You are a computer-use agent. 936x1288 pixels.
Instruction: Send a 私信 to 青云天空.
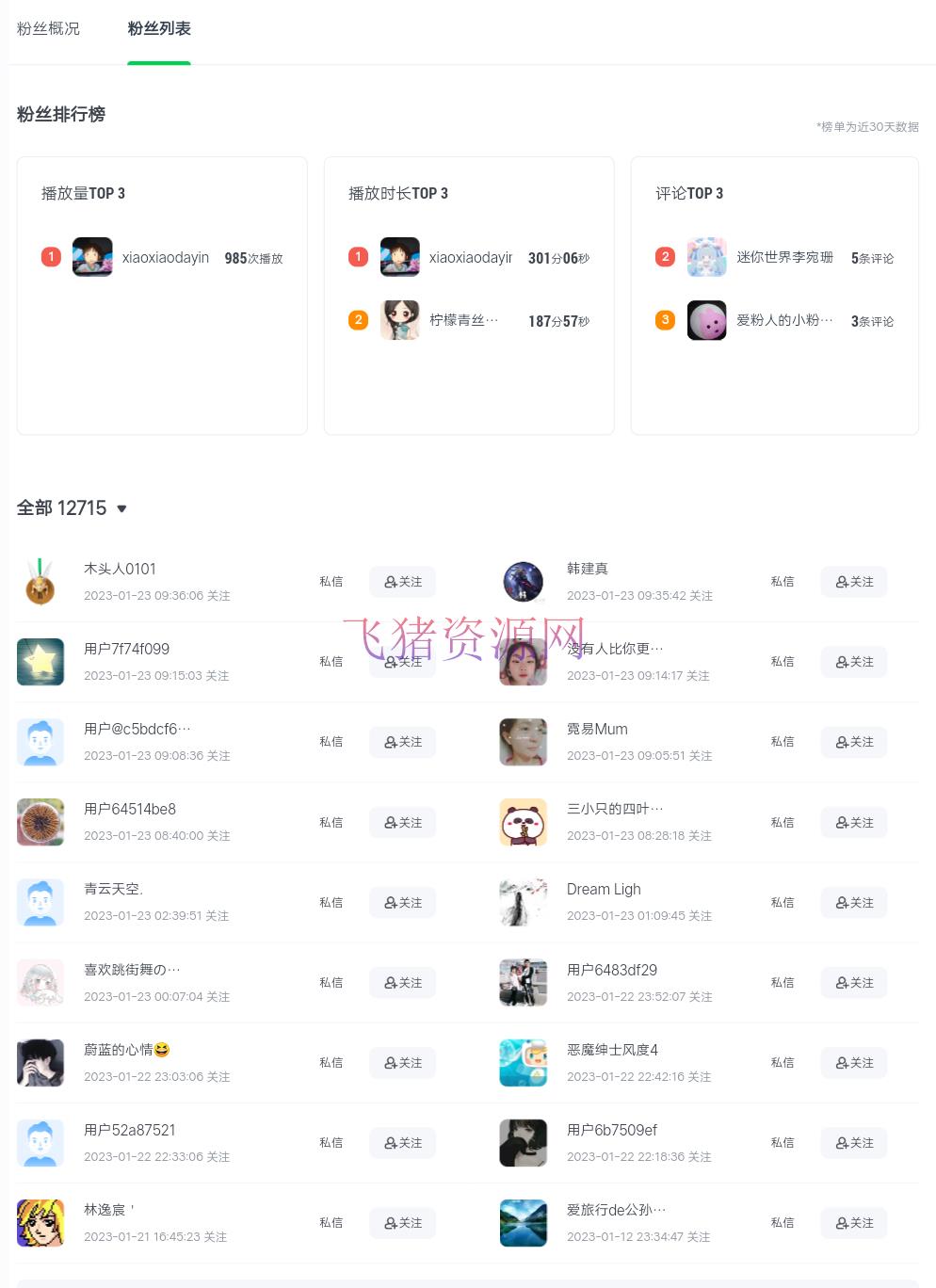click(331, 902)
